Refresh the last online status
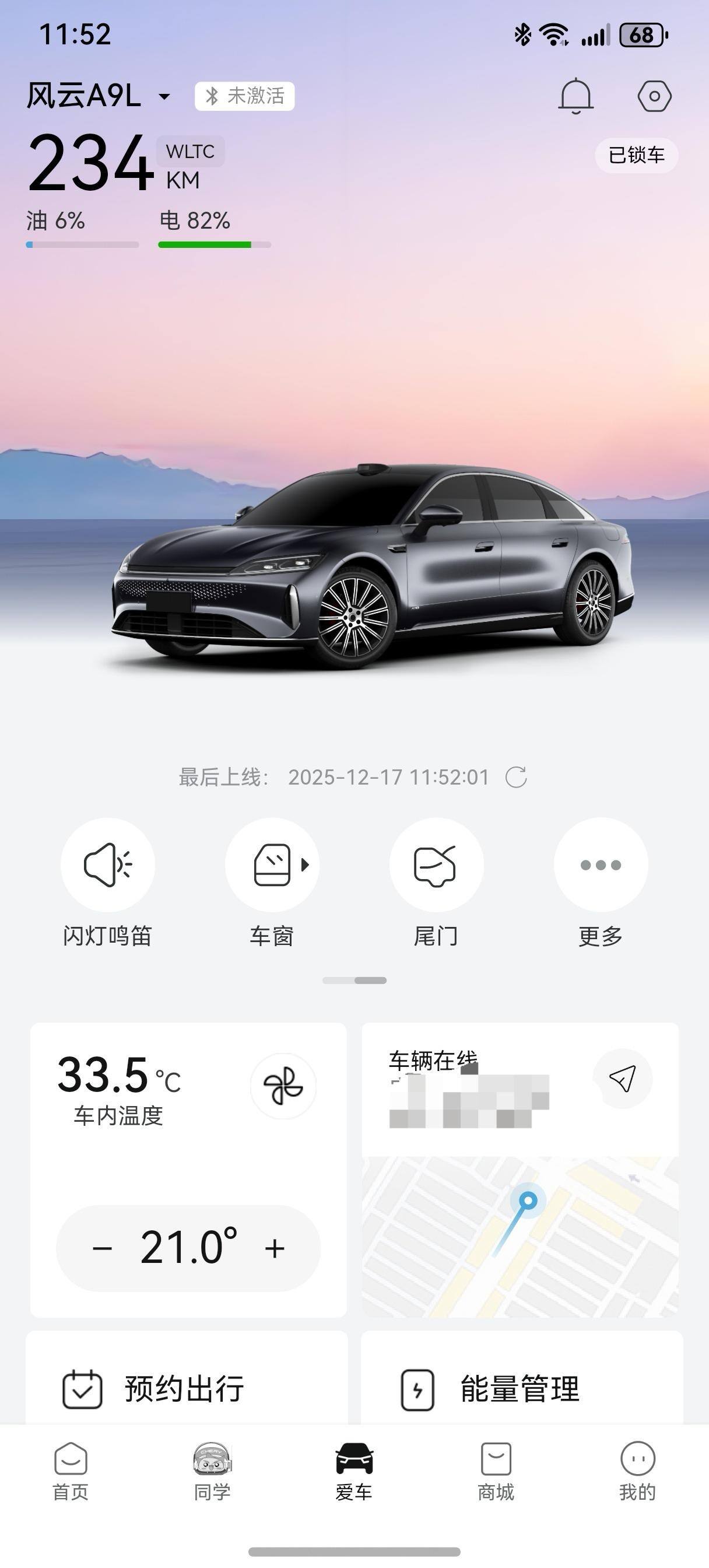The height and width of the screenshot is (1568, 709). point(516,778)
